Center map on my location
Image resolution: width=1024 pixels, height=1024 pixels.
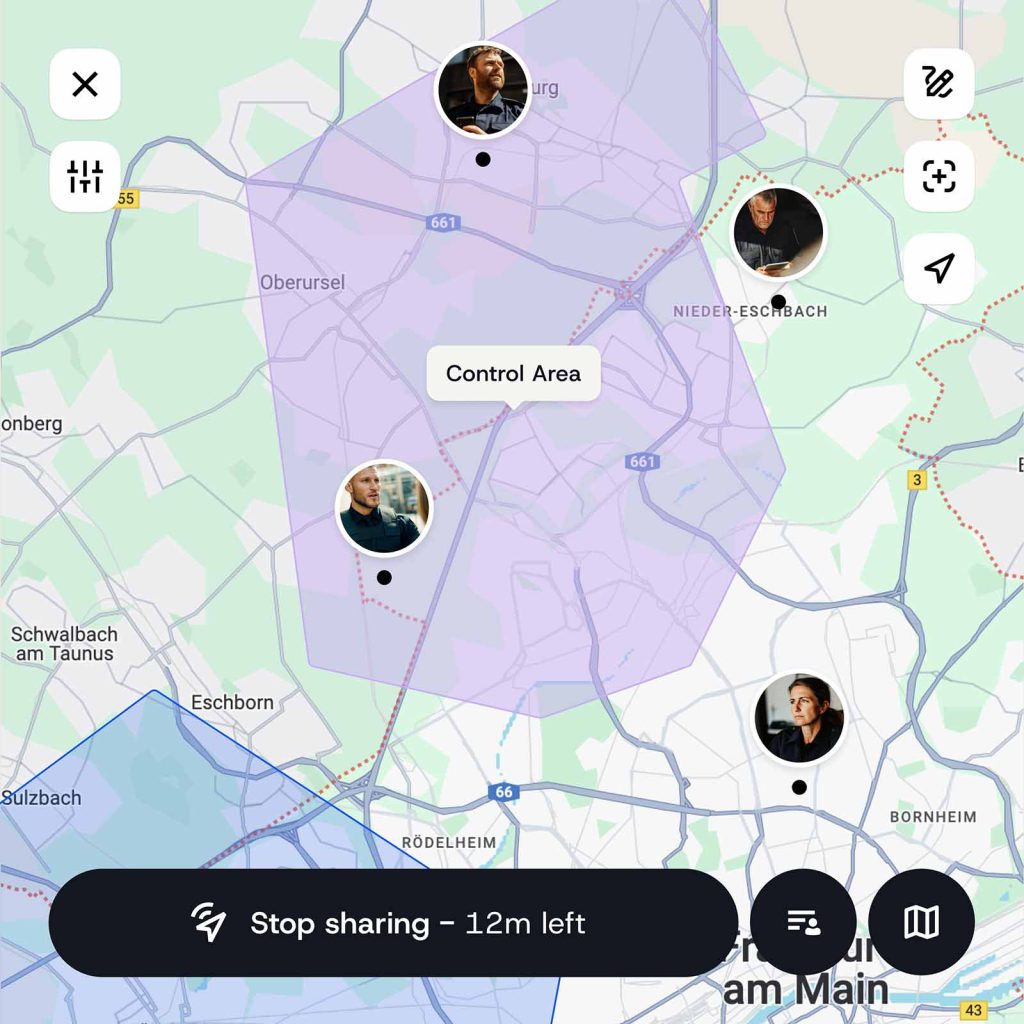[938, 268]
